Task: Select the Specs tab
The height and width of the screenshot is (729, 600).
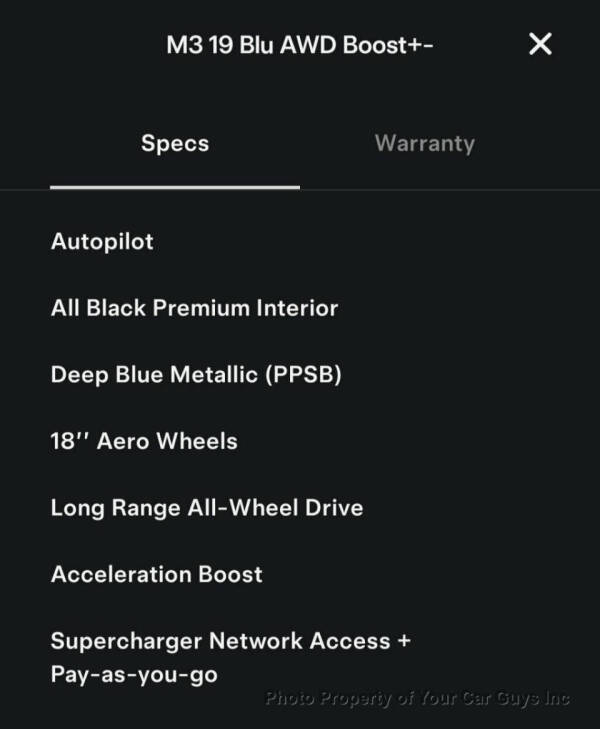Action: 175,143
